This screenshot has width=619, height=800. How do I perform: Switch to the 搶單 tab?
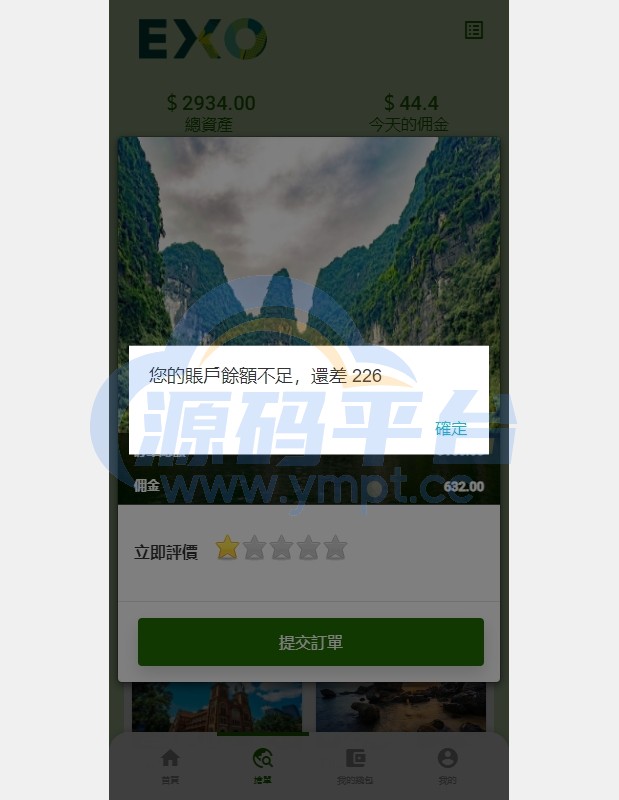pyautogui.click(x=263, y=765)
